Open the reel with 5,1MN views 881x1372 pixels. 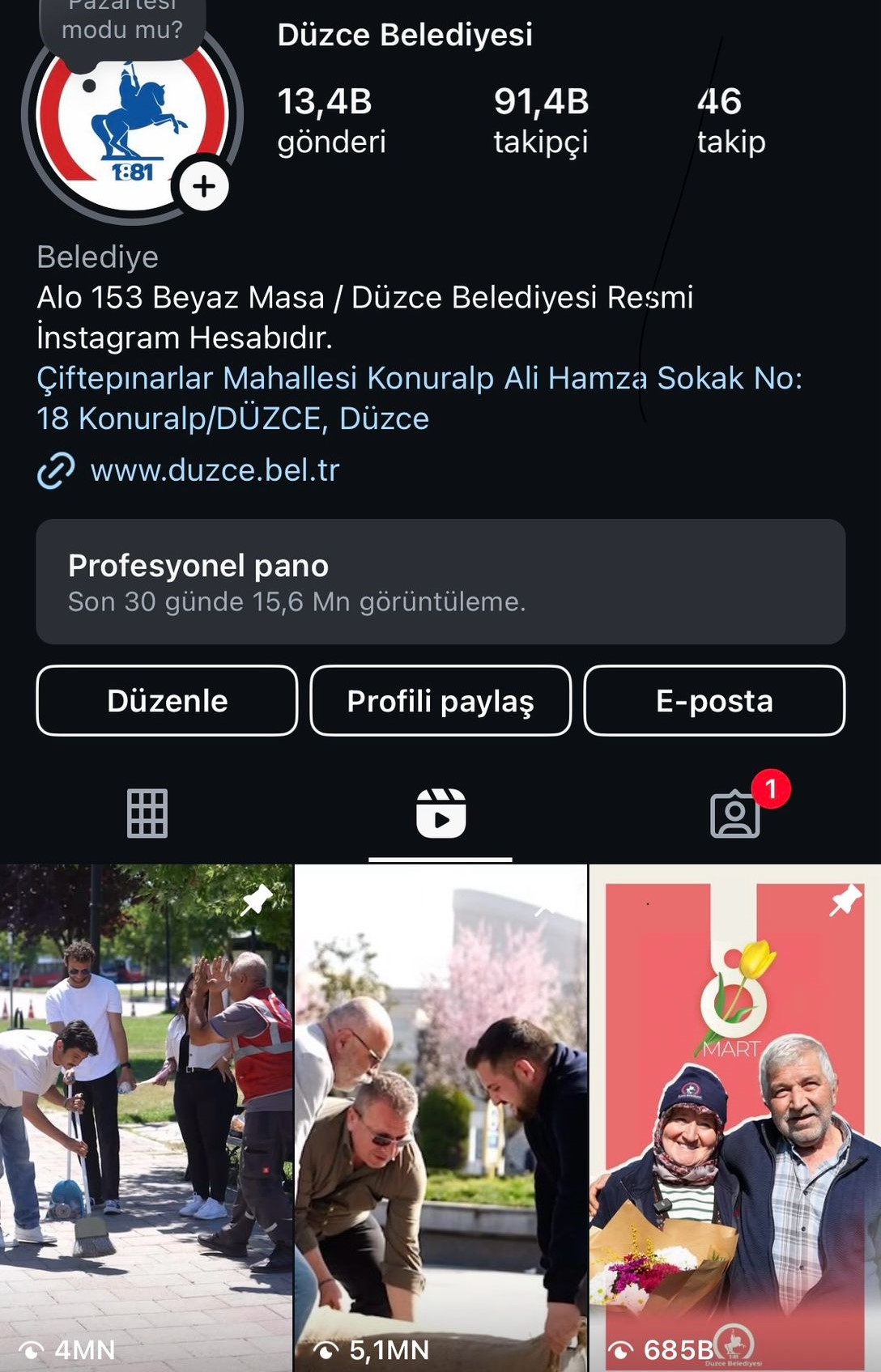440,1117
